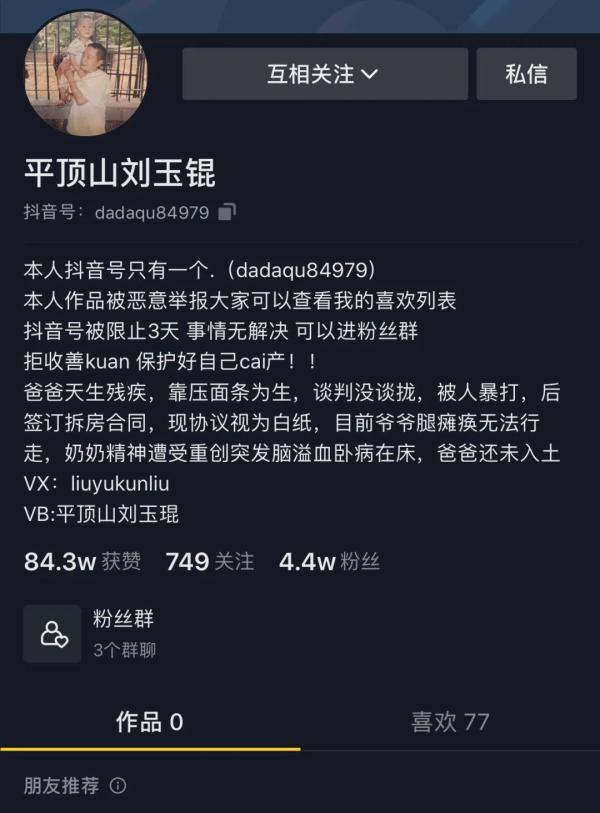View the profile avatar photo
The image size is (600, 813).
click(85, 75)
